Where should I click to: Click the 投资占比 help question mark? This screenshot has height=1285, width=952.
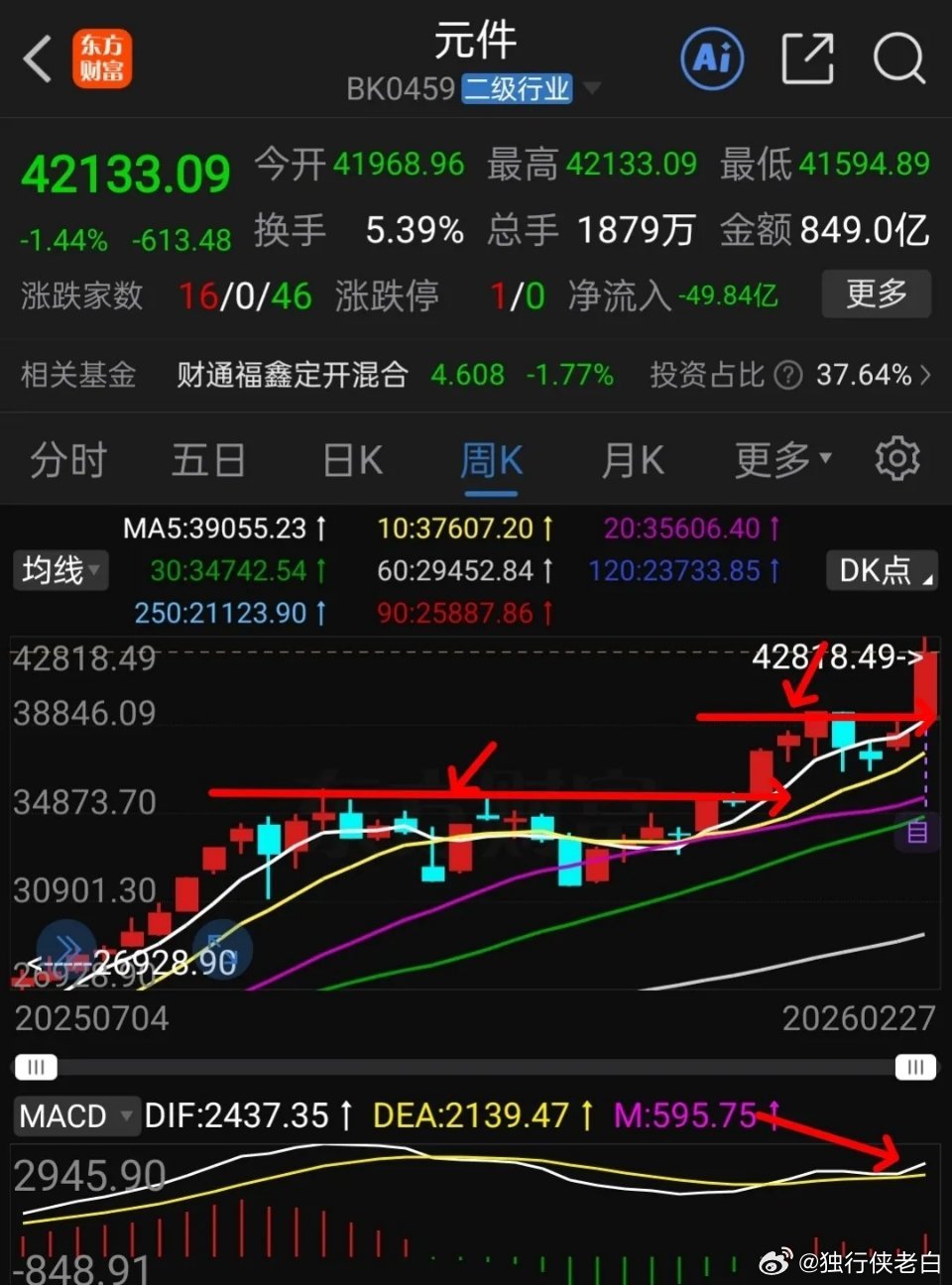tap(786, 375)
